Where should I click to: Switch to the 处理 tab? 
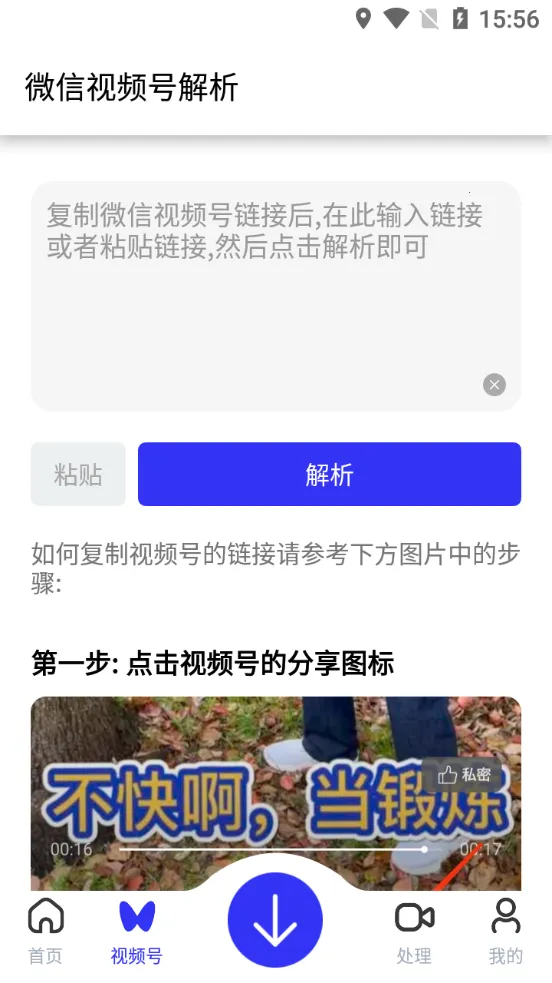[x=414, y=930]
